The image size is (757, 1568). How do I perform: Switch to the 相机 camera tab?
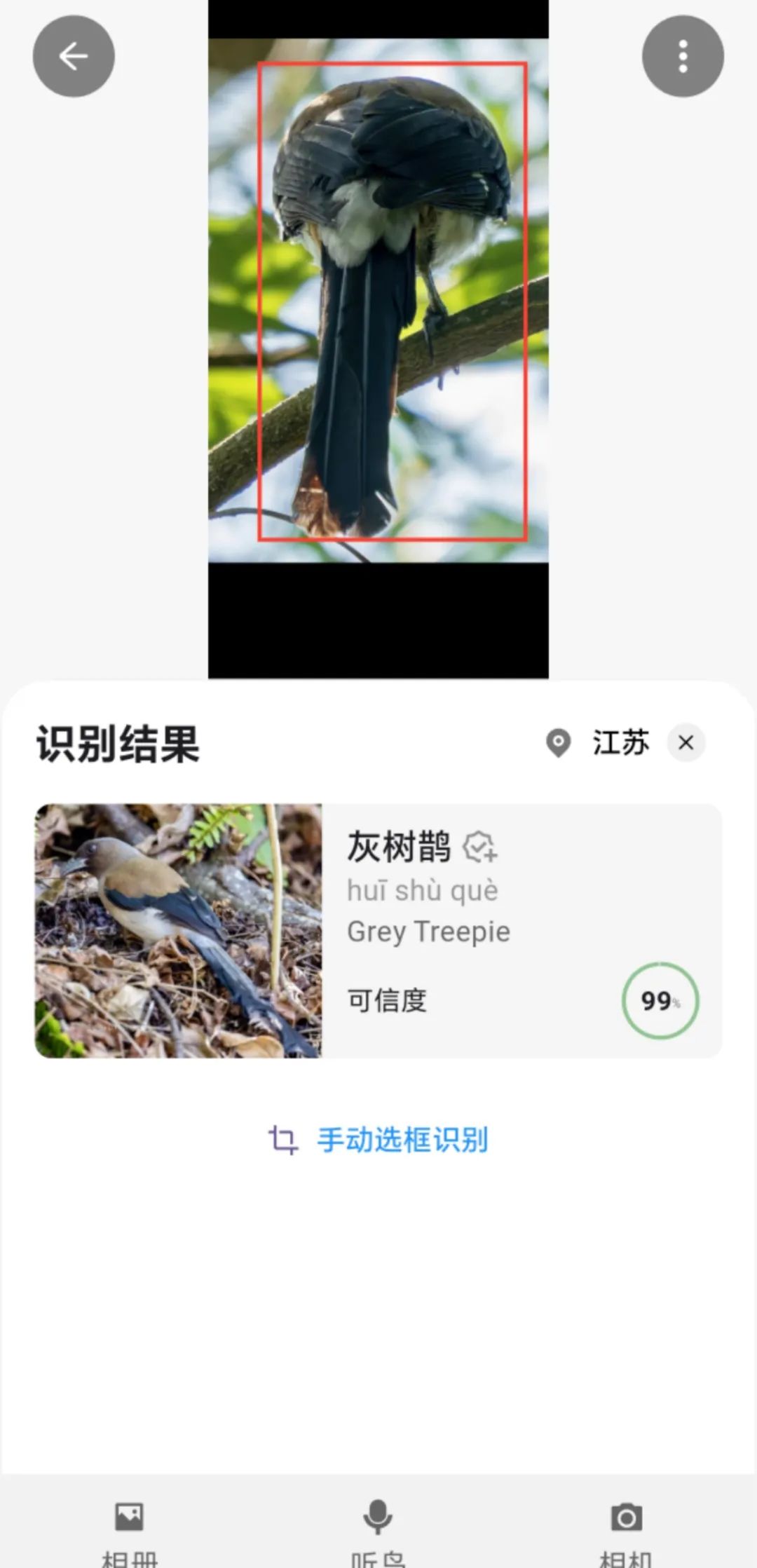tap(626, 1528)
